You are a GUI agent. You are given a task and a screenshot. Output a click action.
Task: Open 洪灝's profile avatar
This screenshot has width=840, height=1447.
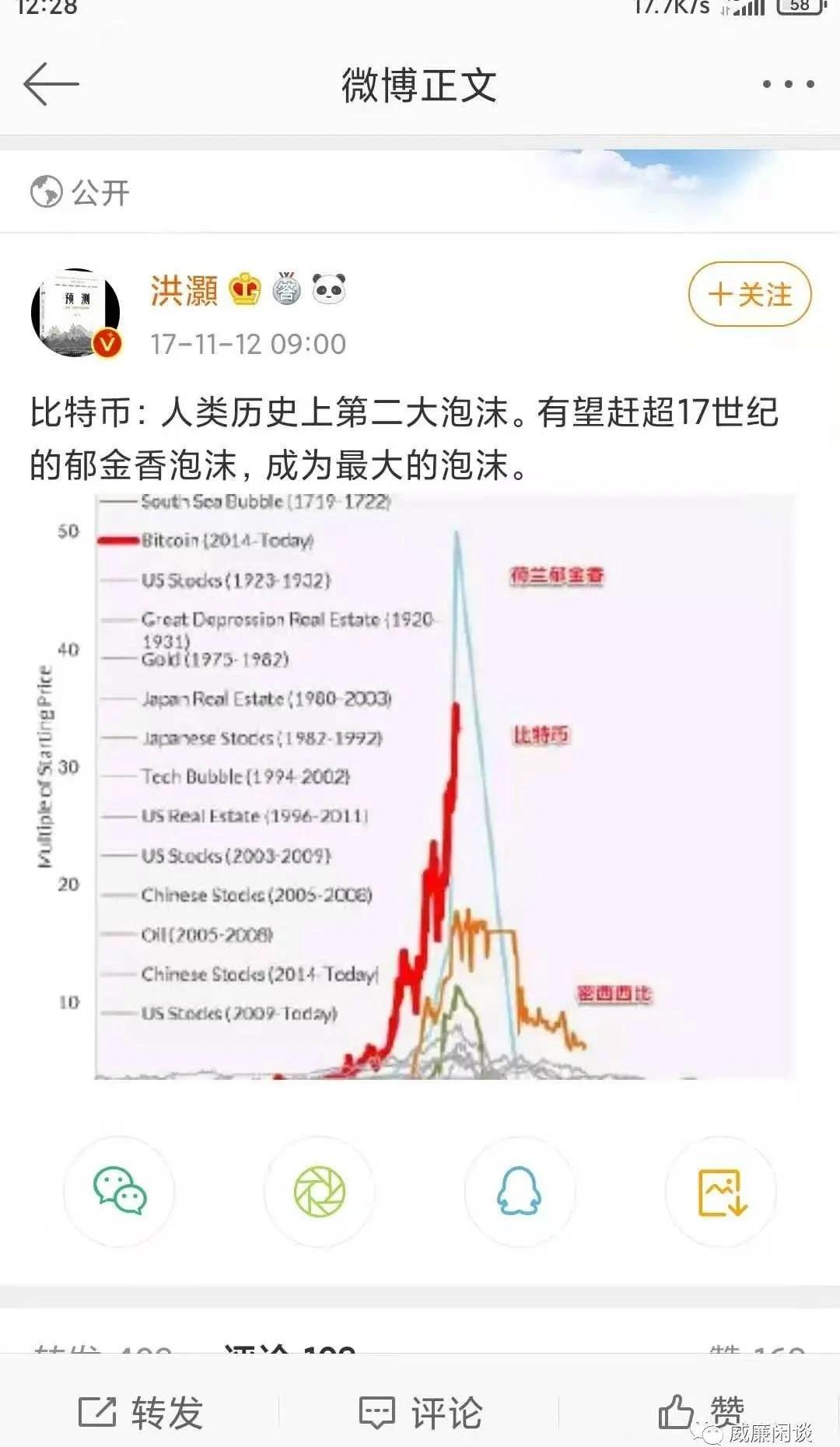[76, 313]
